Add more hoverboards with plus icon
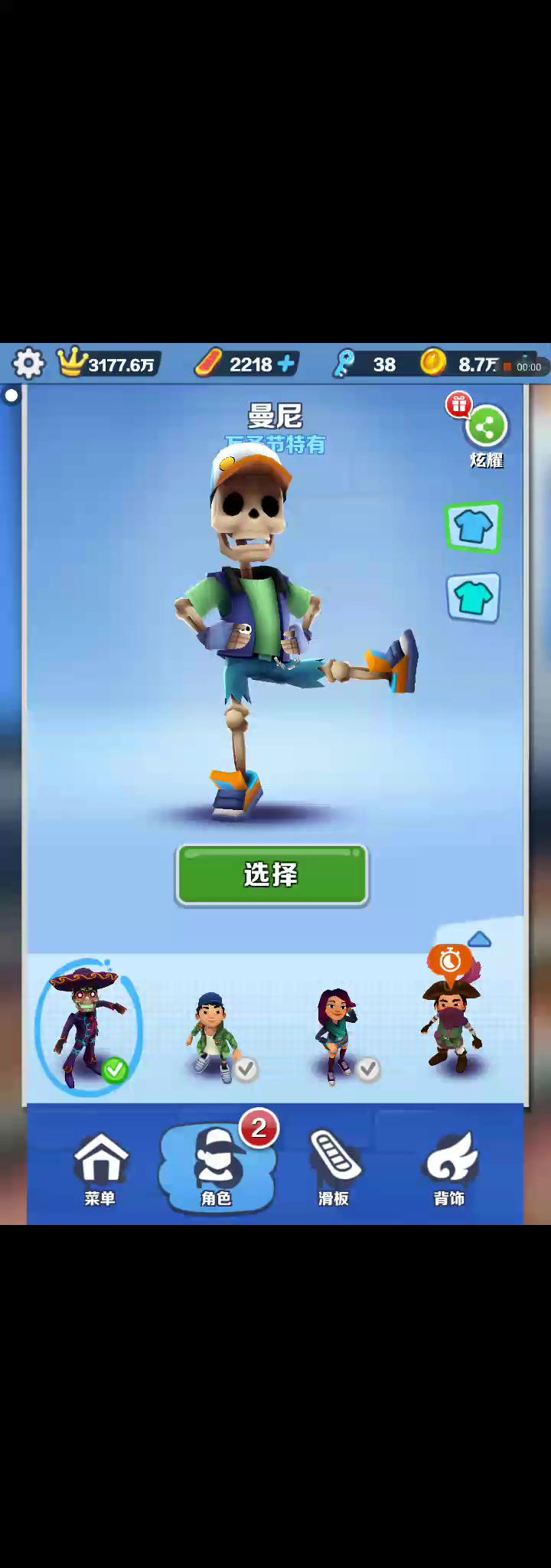551x1568 pixels. pos(286,364)
